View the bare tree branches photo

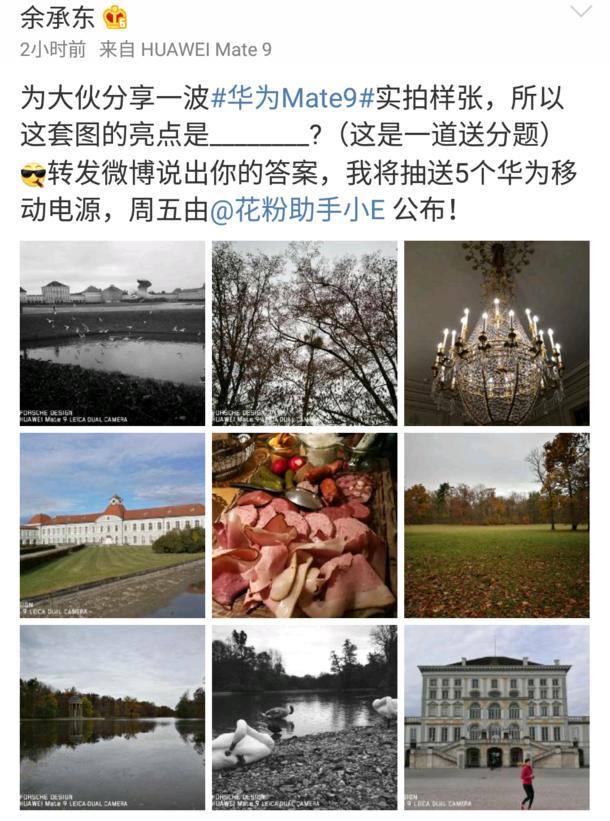coord(304,332)
